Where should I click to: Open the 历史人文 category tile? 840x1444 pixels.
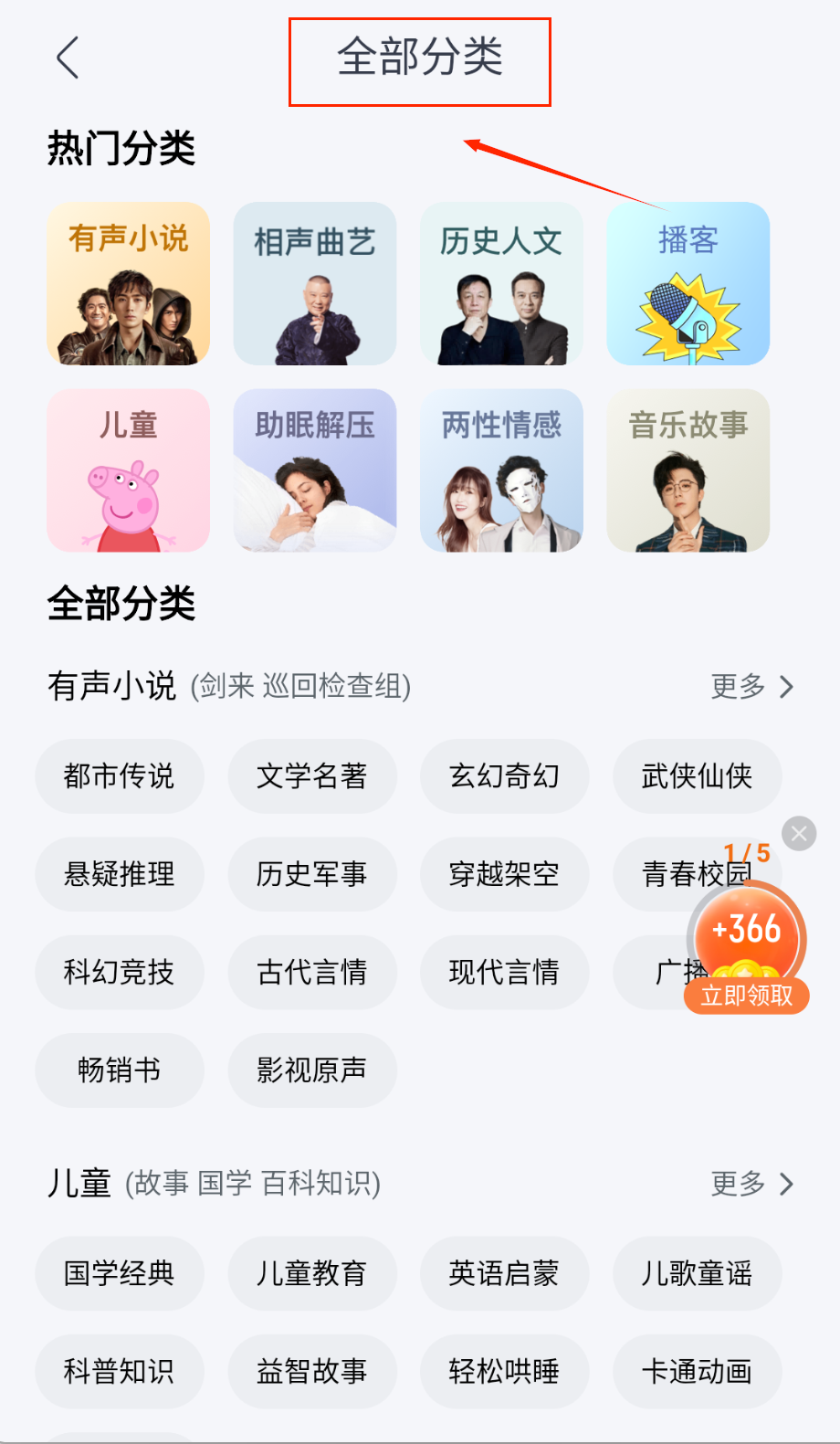pos(501,284)
